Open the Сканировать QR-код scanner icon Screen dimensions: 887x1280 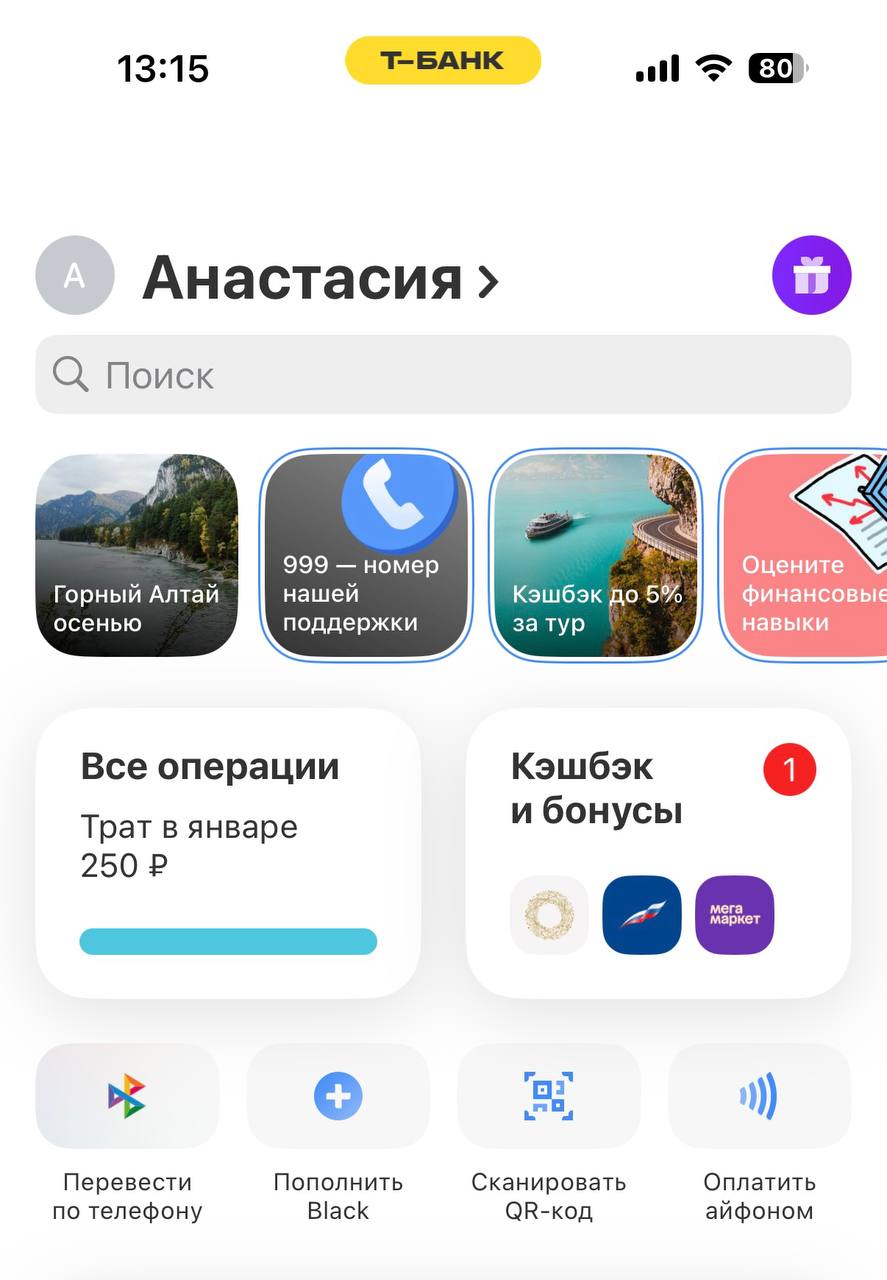(x=549, y=1096)
